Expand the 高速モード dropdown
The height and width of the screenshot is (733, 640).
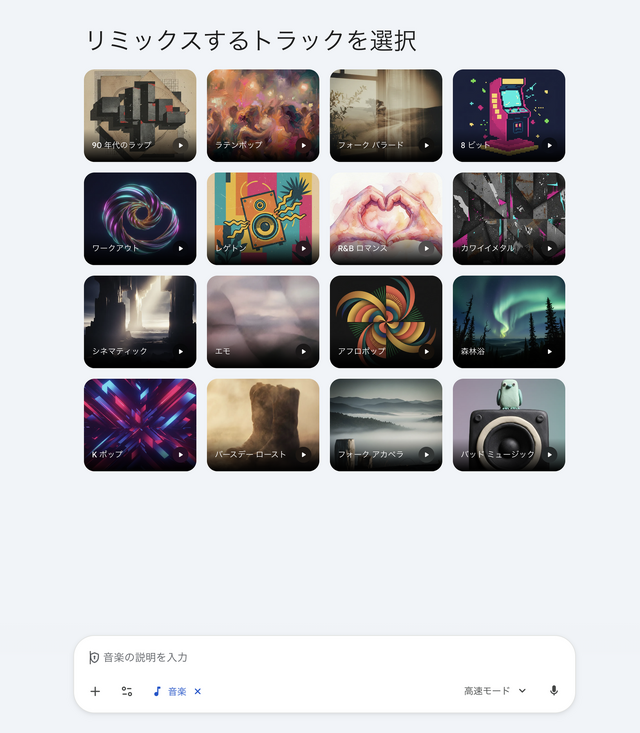click(x=495, y=691)
